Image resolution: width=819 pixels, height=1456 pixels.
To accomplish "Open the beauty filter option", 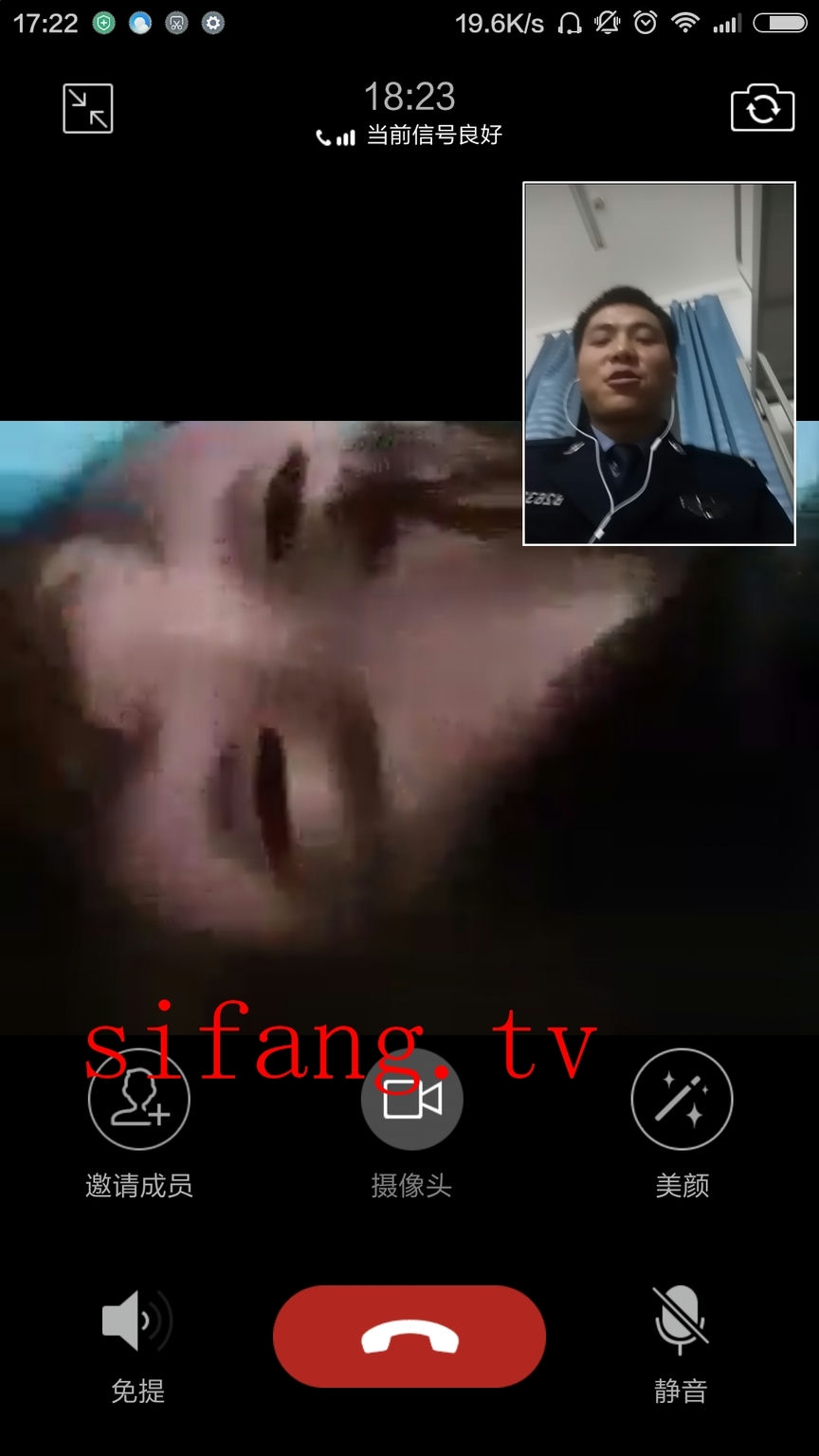I will coord(682,1100).
